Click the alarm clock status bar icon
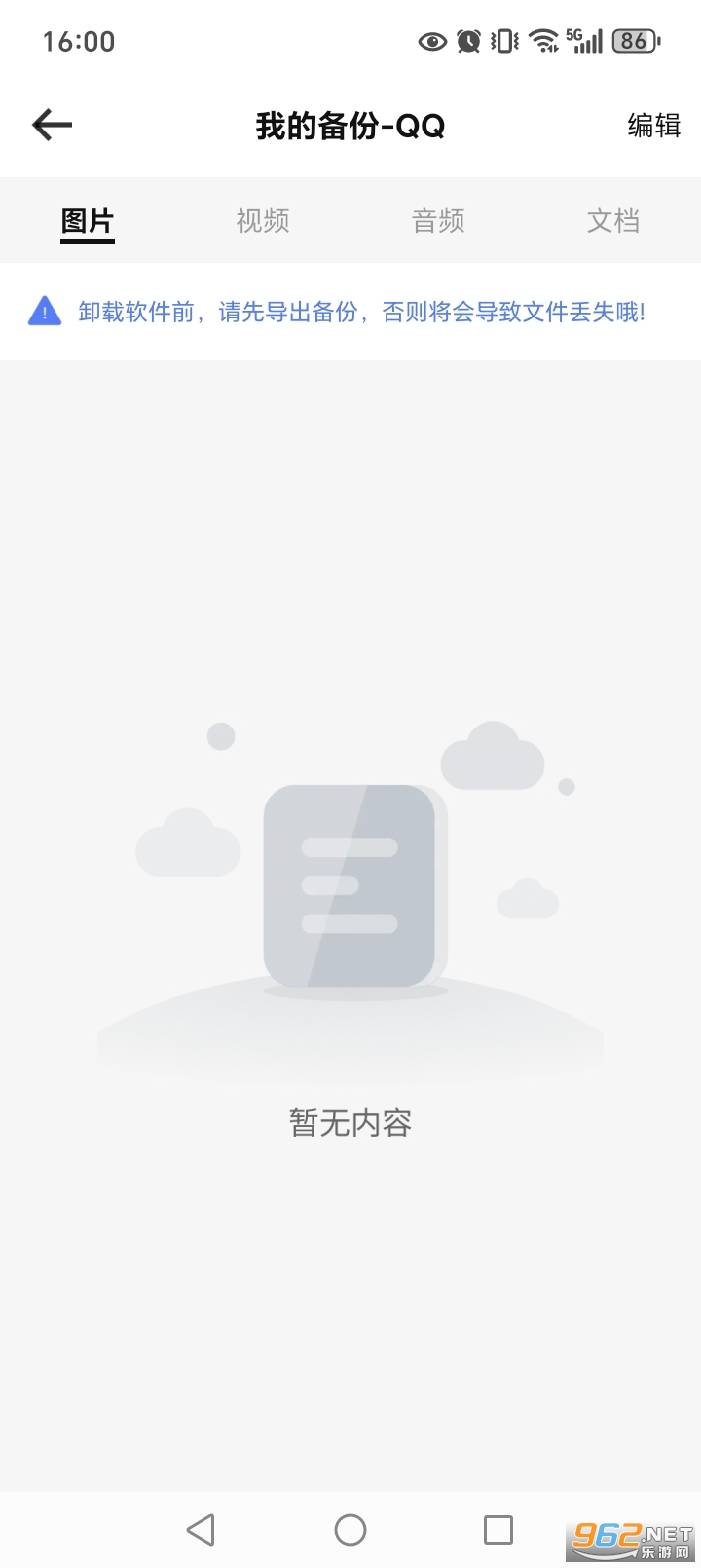 click(x=467, y=41)
